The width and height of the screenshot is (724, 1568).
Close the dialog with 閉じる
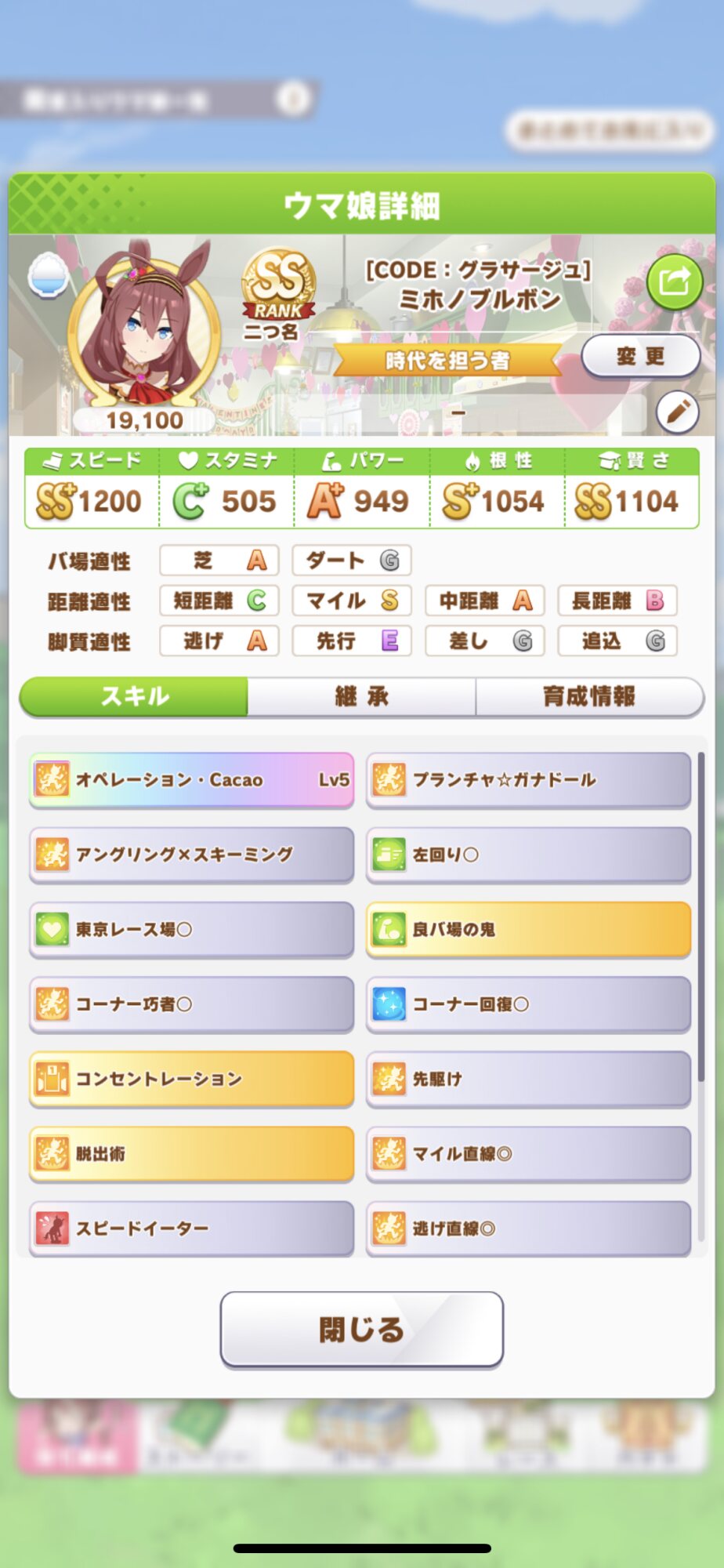[x=361, y=1330]
